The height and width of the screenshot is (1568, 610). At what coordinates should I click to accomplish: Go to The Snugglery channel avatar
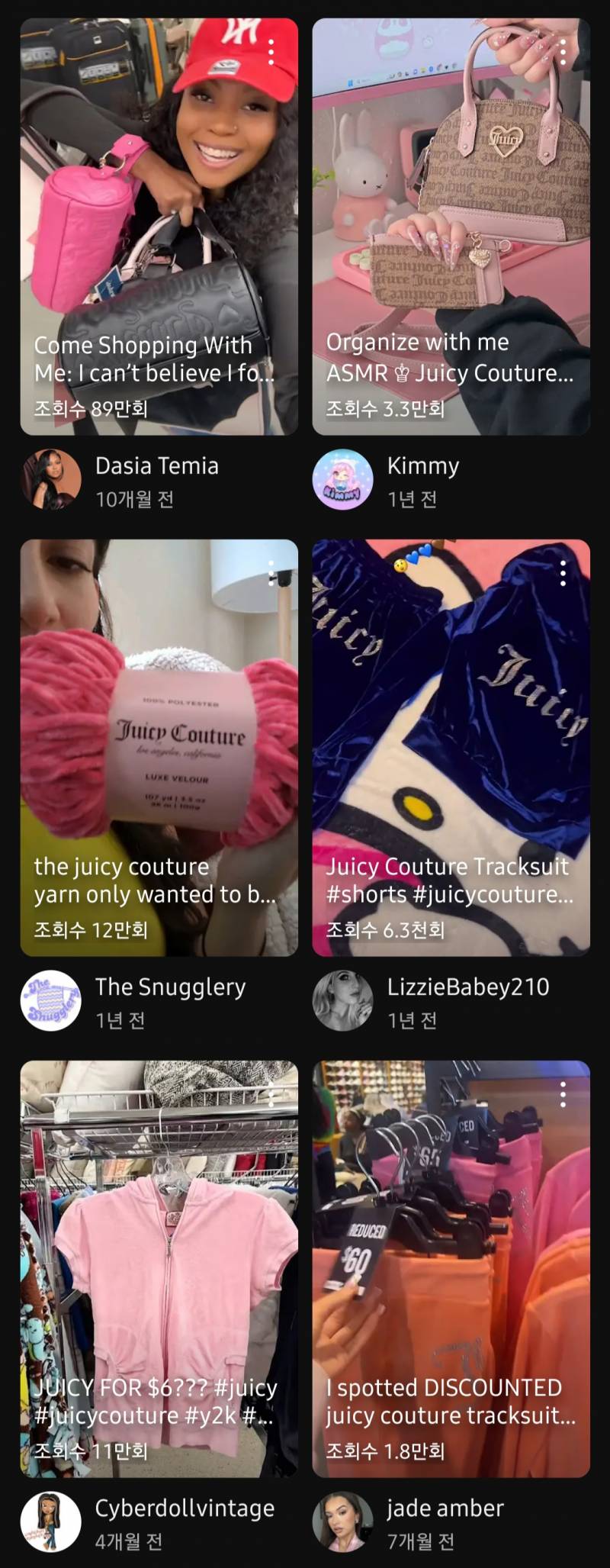(50, 1000)
